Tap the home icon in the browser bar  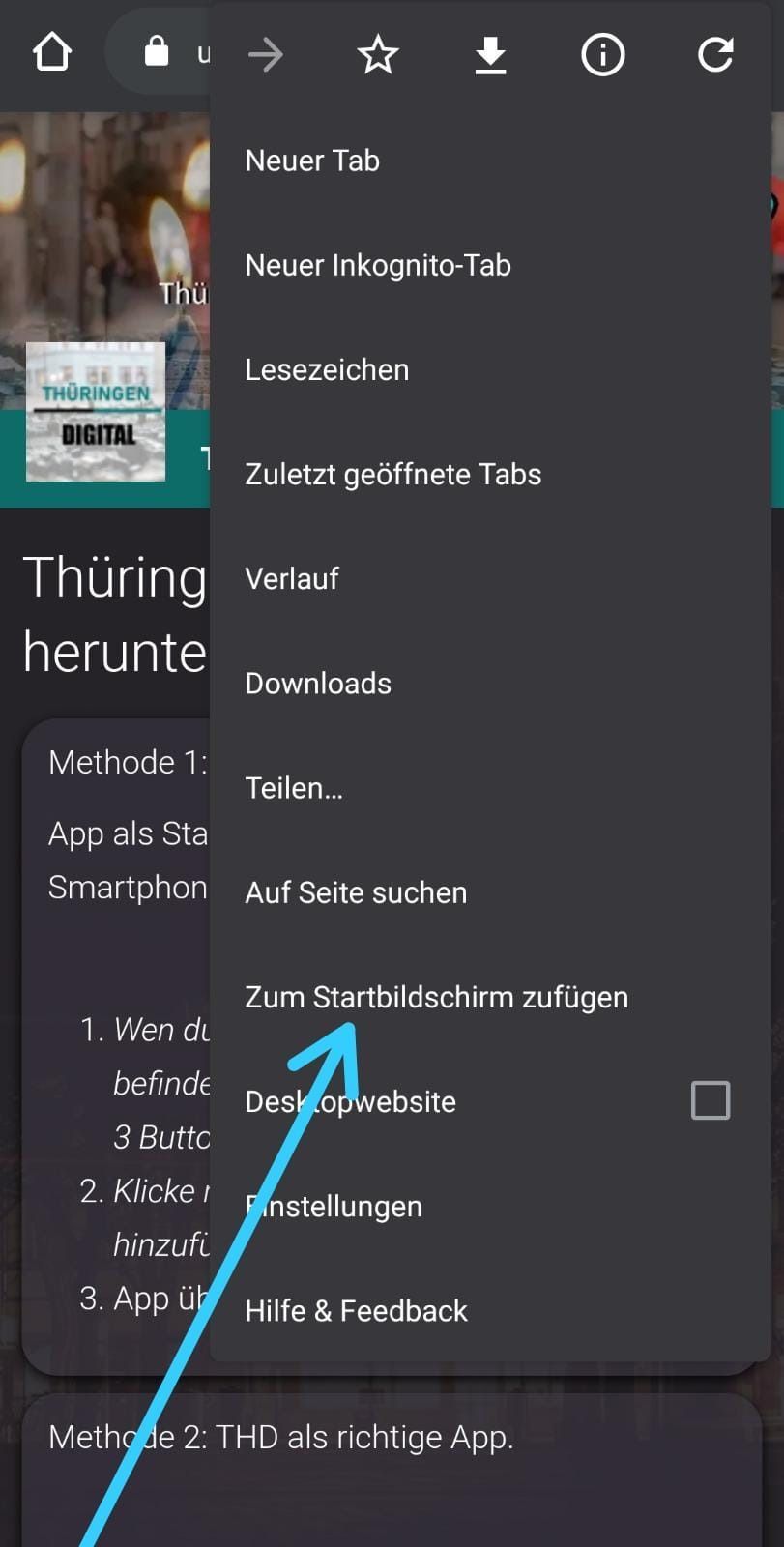[x=52, y=52]
